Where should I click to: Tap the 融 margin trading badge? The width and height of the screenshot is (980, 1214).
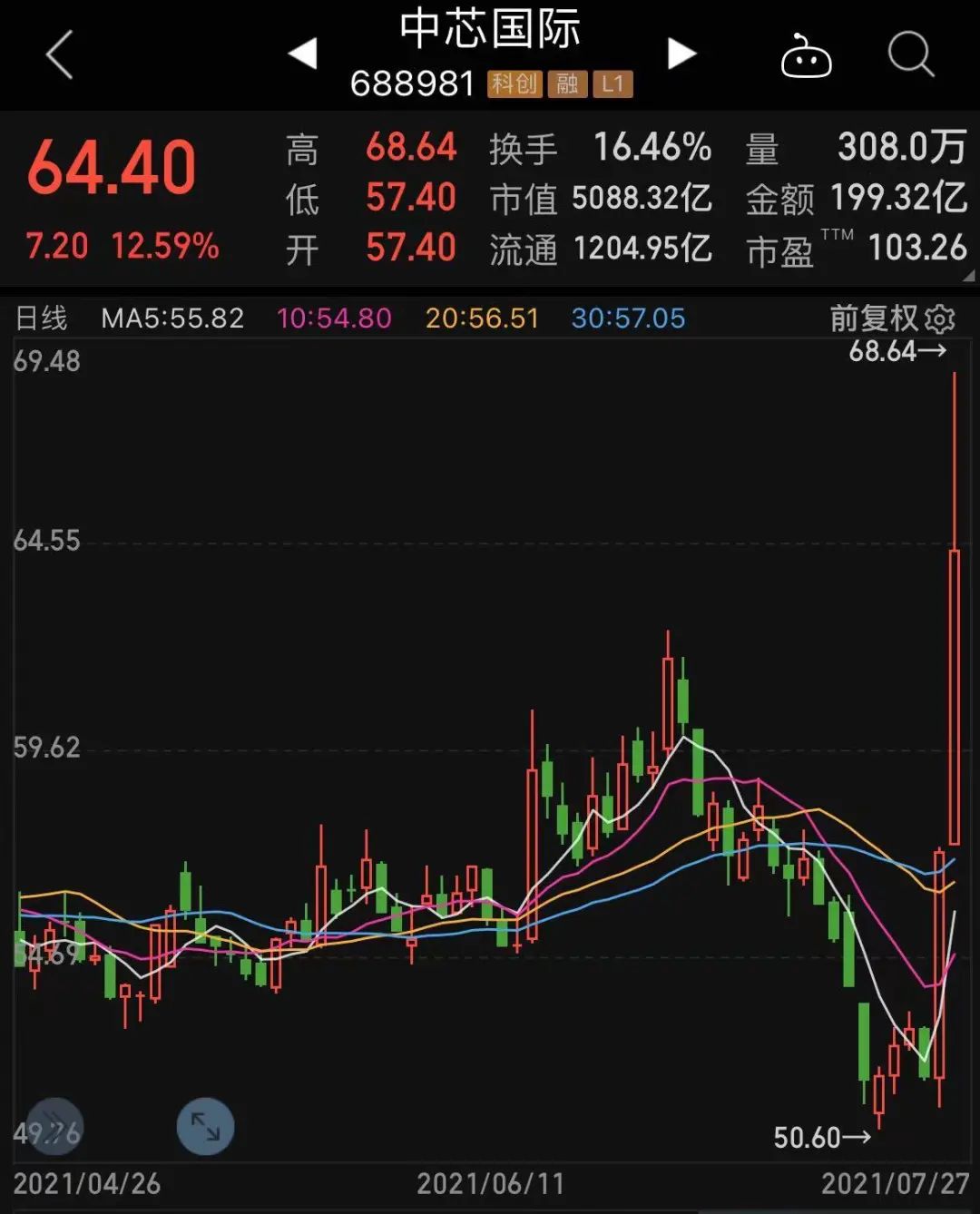point(567,83)
